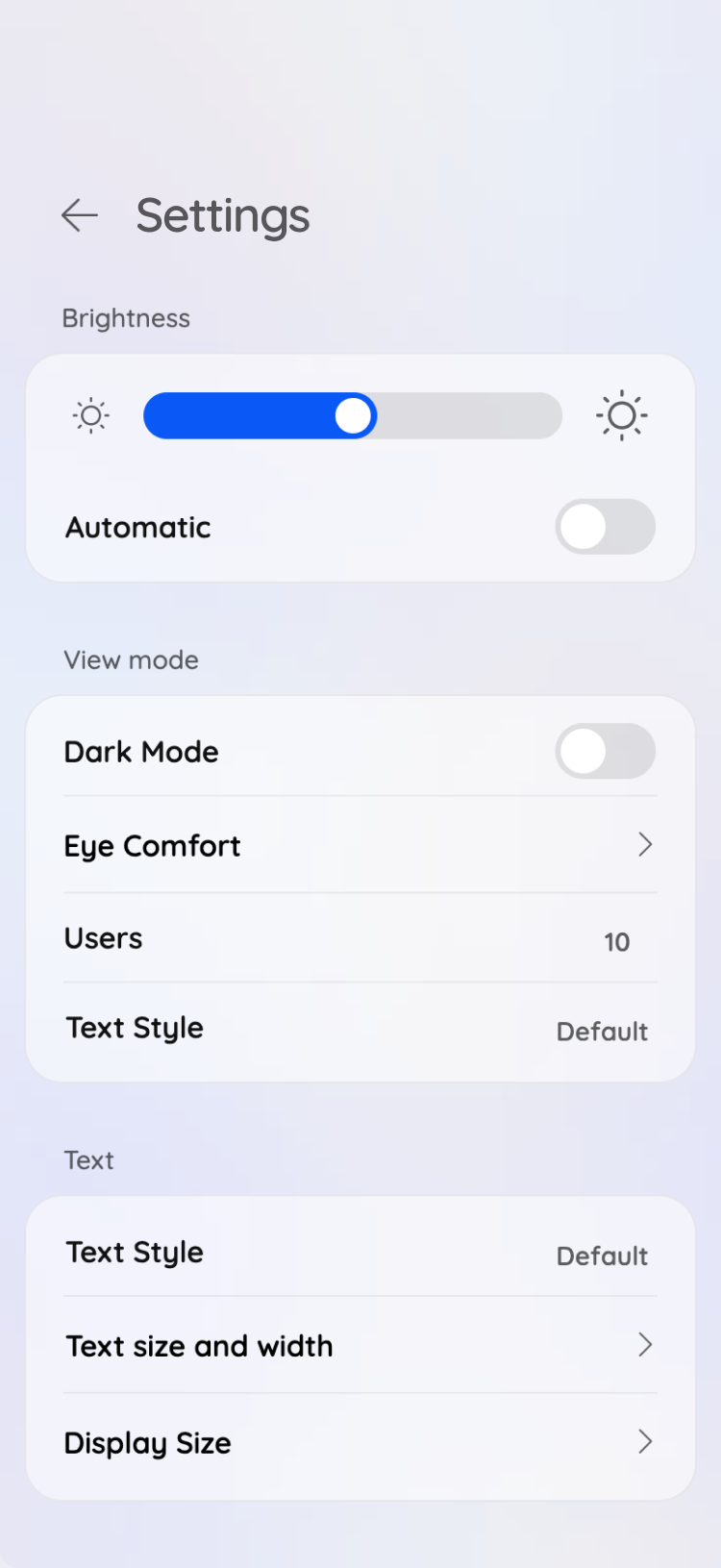Toggle the Dark Mode switch off
Image resolution: width=721 pixels, height=1568 pixels.
click(606, 752)
